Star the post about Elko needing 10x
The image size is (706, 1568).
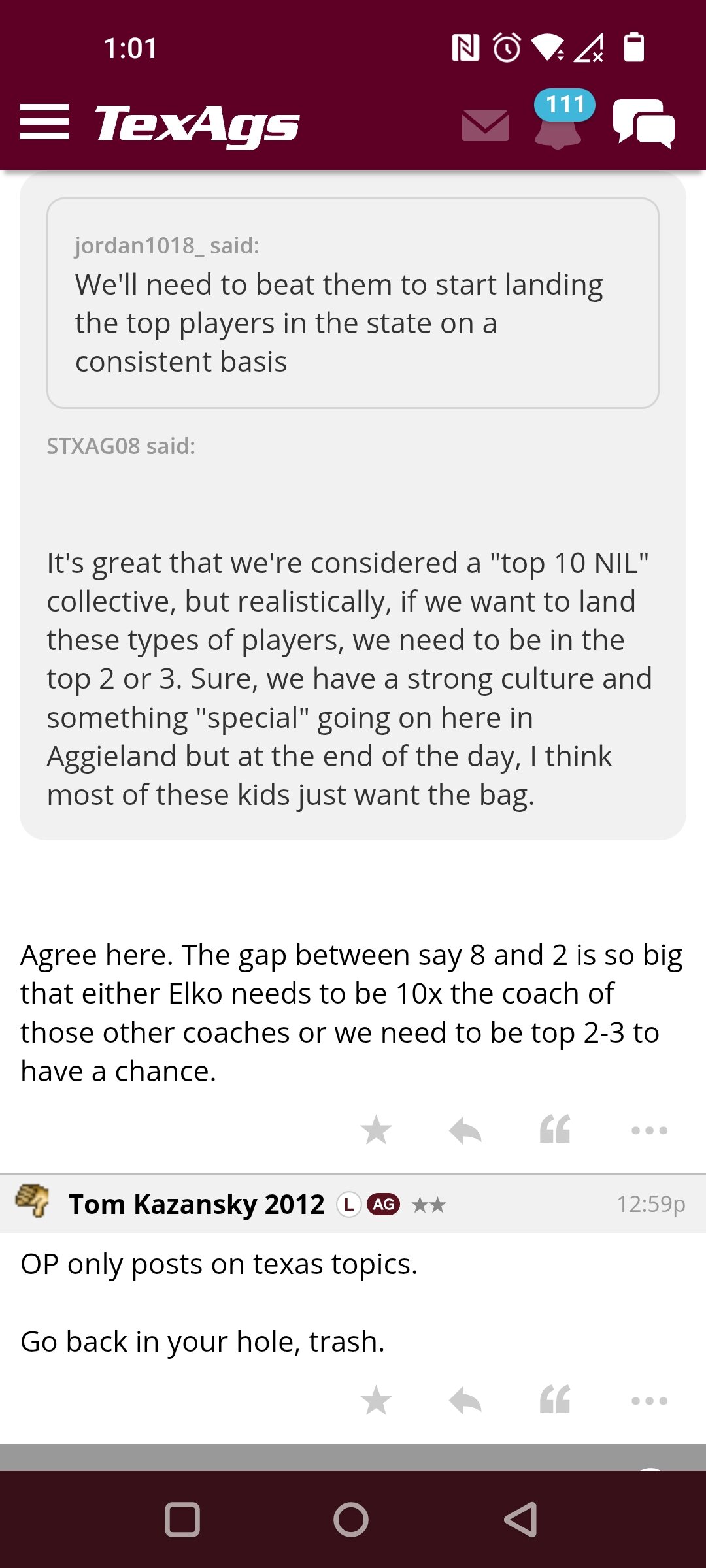pyautogui.click(x=376, y=1130)
